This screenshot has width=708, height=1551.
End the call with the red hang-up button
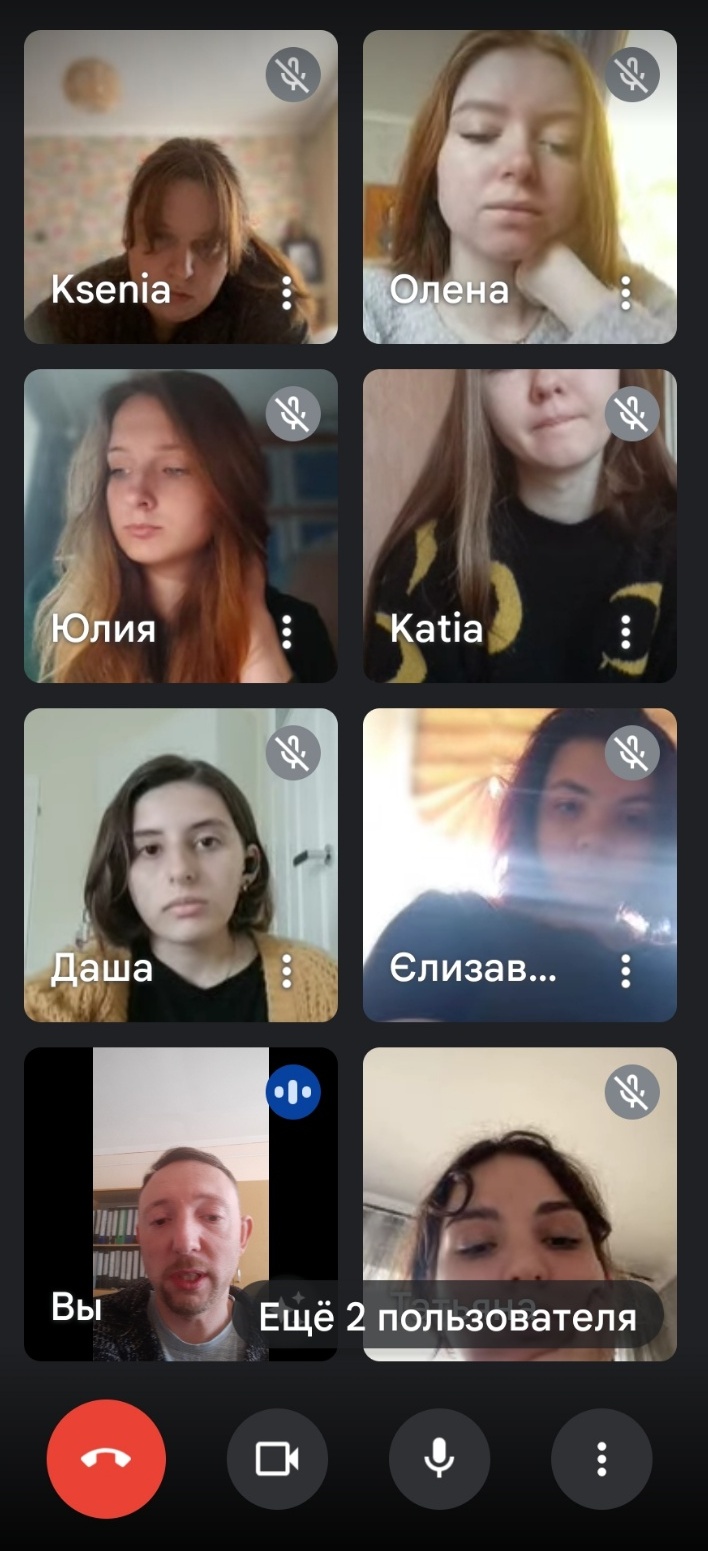[106, 1459]
